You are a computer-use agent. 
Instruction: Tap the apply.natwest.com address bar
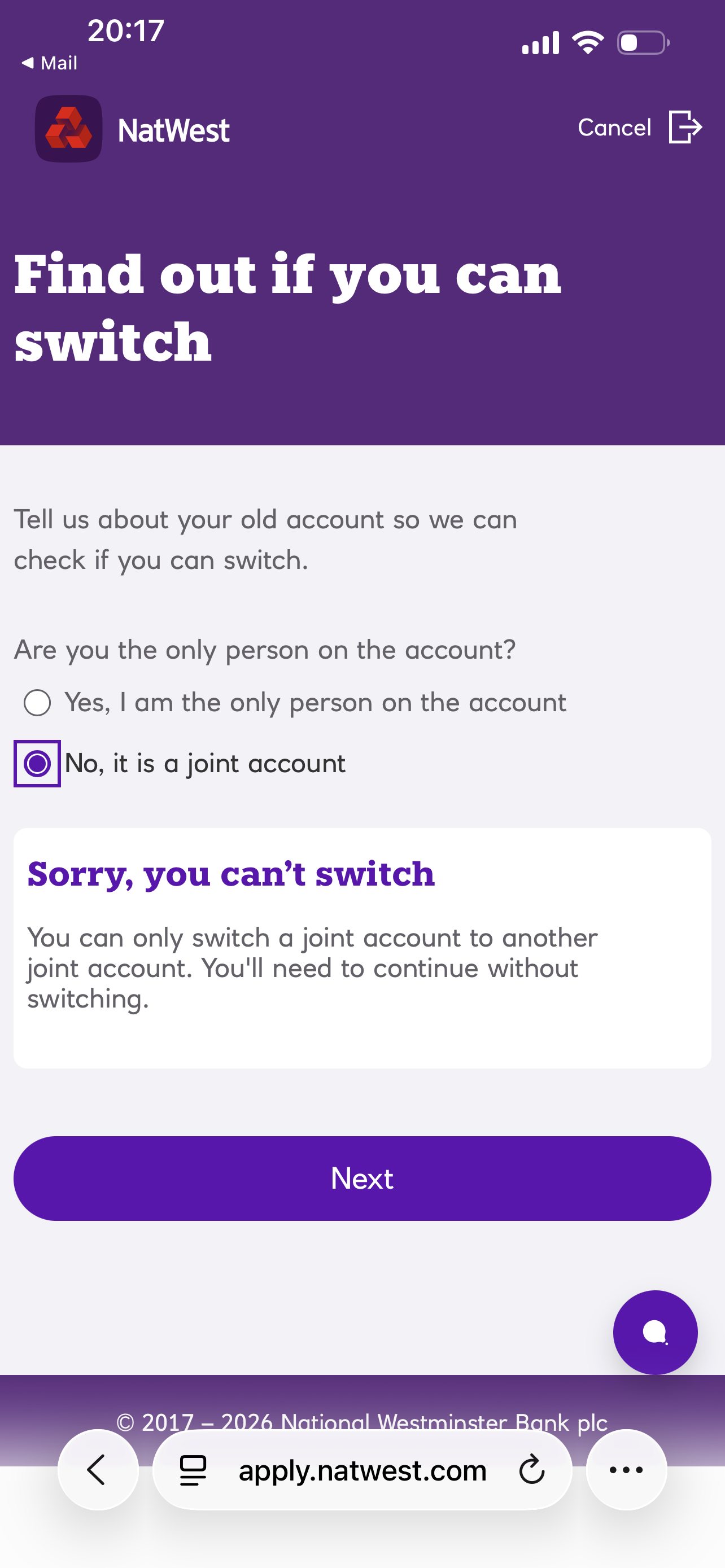coord(362,1469)
